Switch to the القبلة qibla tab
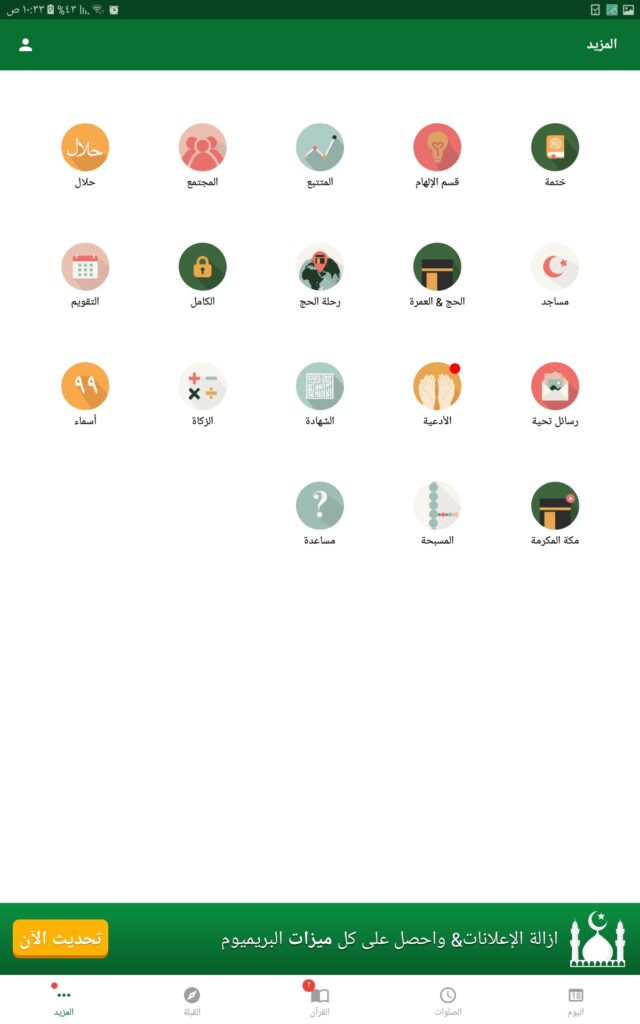The width and height of the screenshot is (640, 1024). click(x=192, y=999)
